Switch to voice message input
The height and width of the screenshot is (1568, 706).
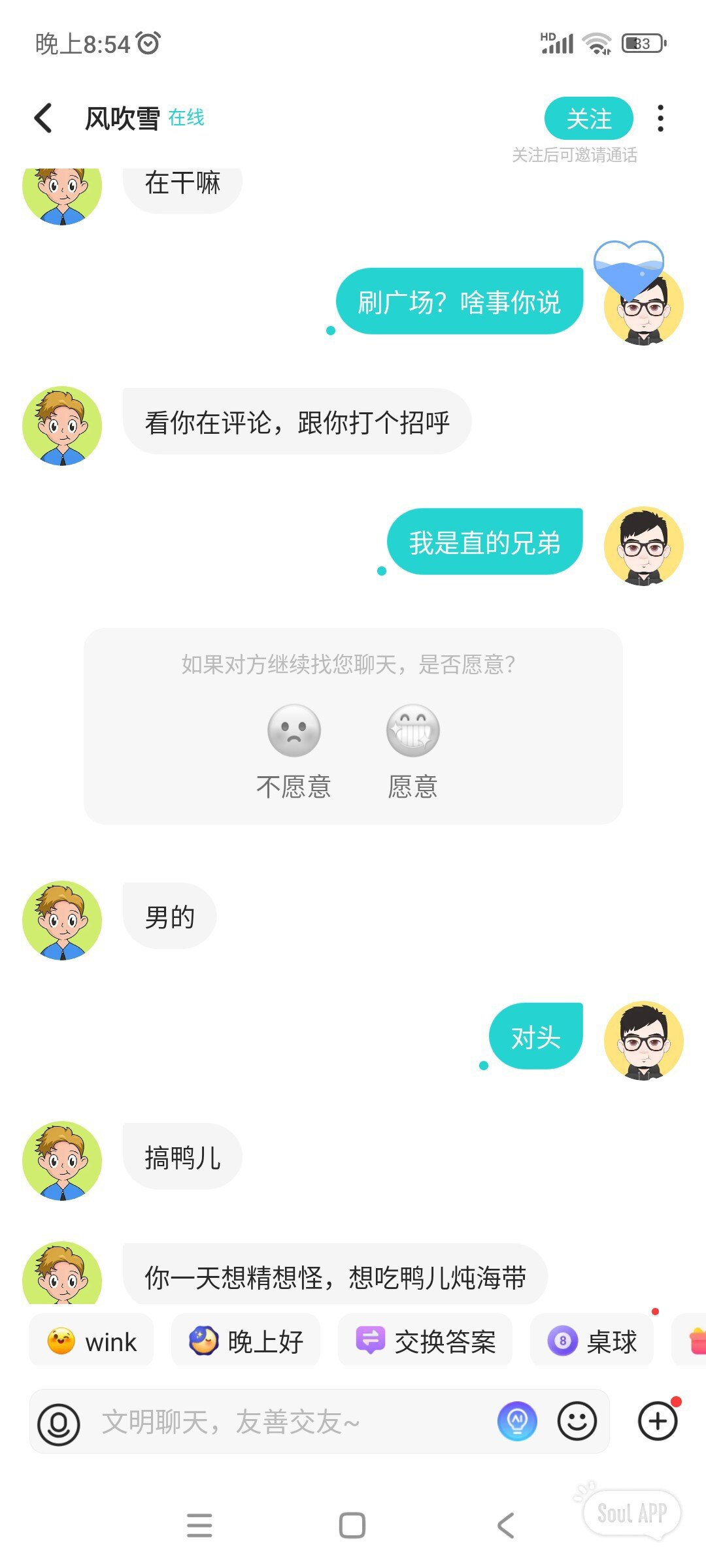(x=59, y=1422)
